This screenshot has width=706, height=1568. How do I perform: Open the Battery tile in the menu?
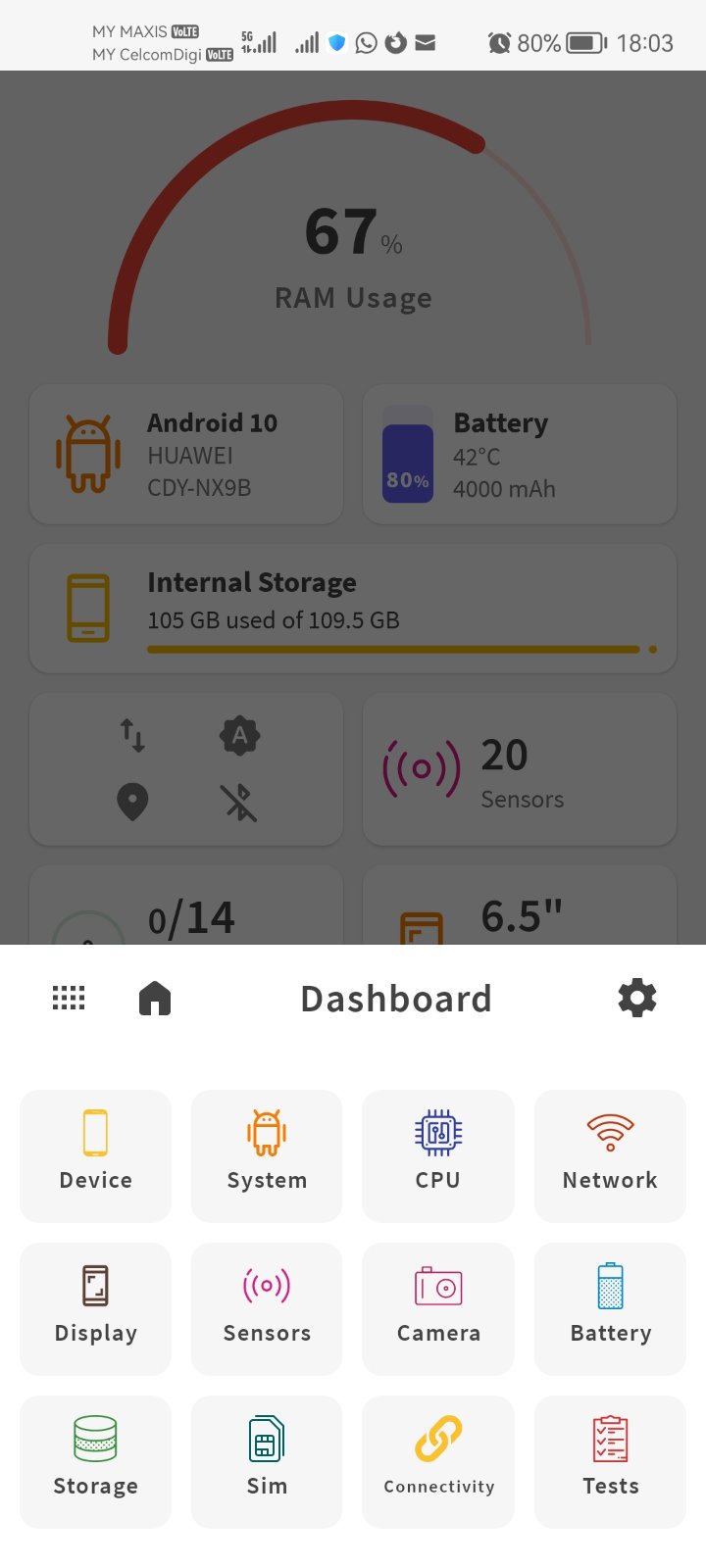coord(610,1308)
